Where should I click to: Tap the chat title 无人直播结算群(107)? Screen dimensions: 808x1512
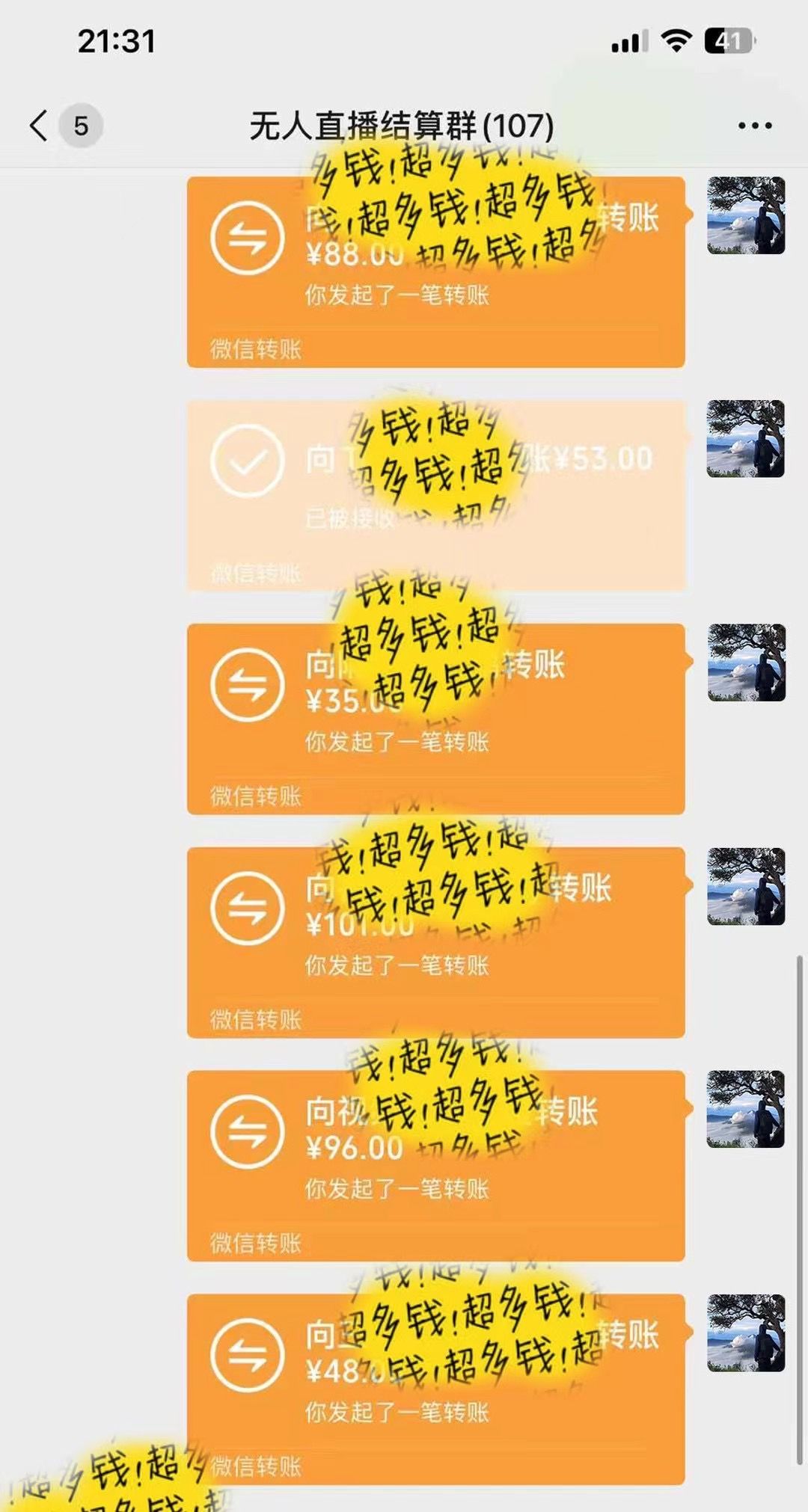[x=402, y=126]
